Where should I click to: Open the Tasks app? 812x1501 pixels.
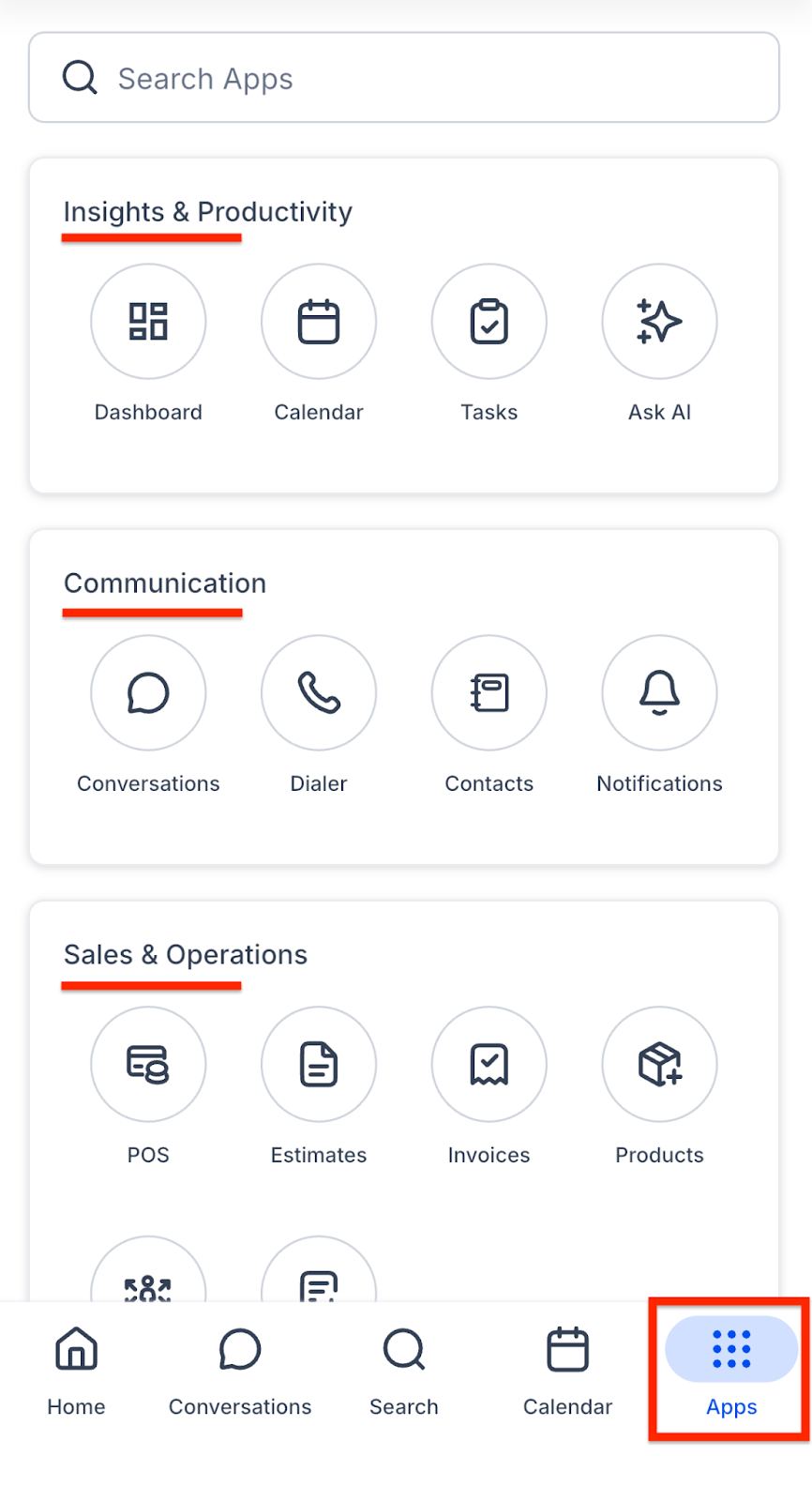tap(489, 322)
